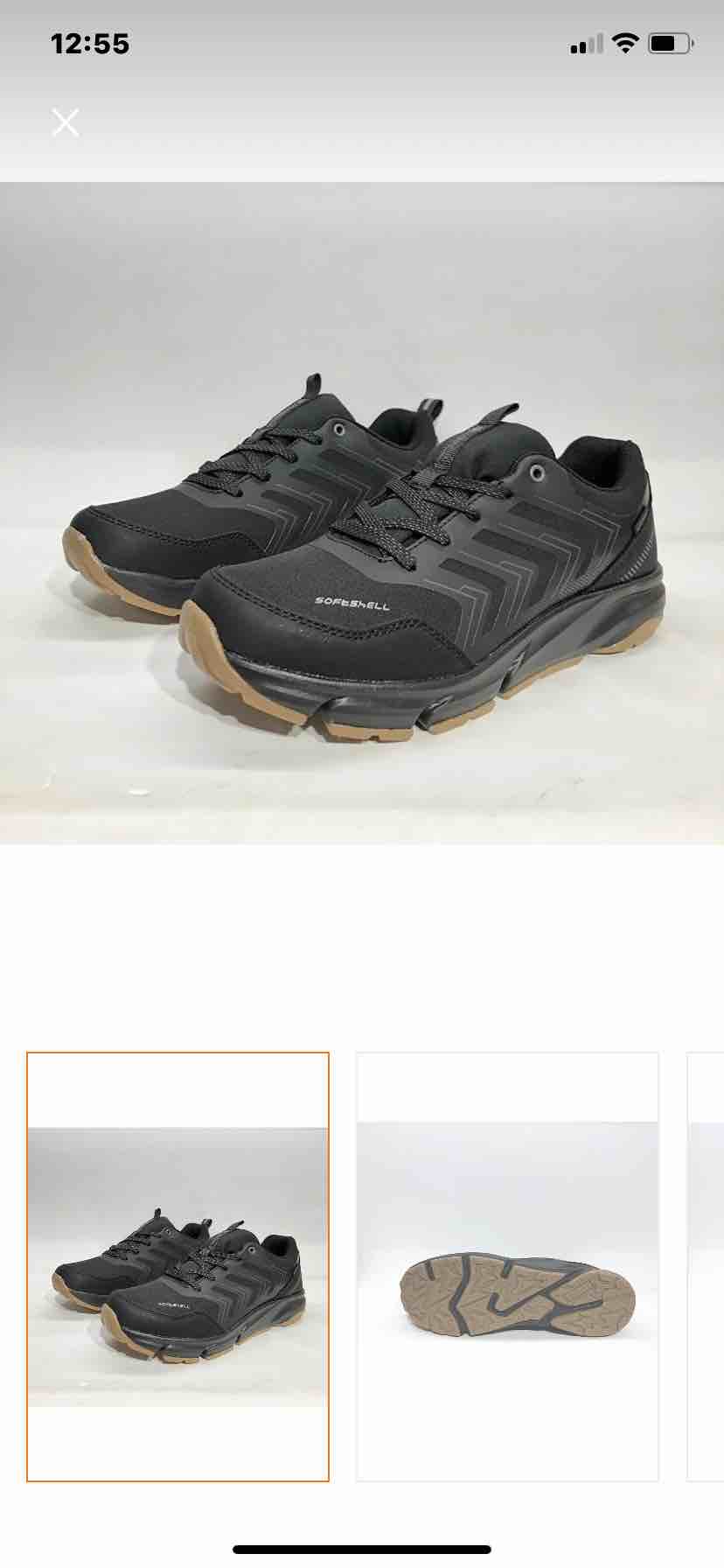This screenshot has height=1568, width=724.
Task: Select the shoe sole thumbnail
Action: 507,1266
